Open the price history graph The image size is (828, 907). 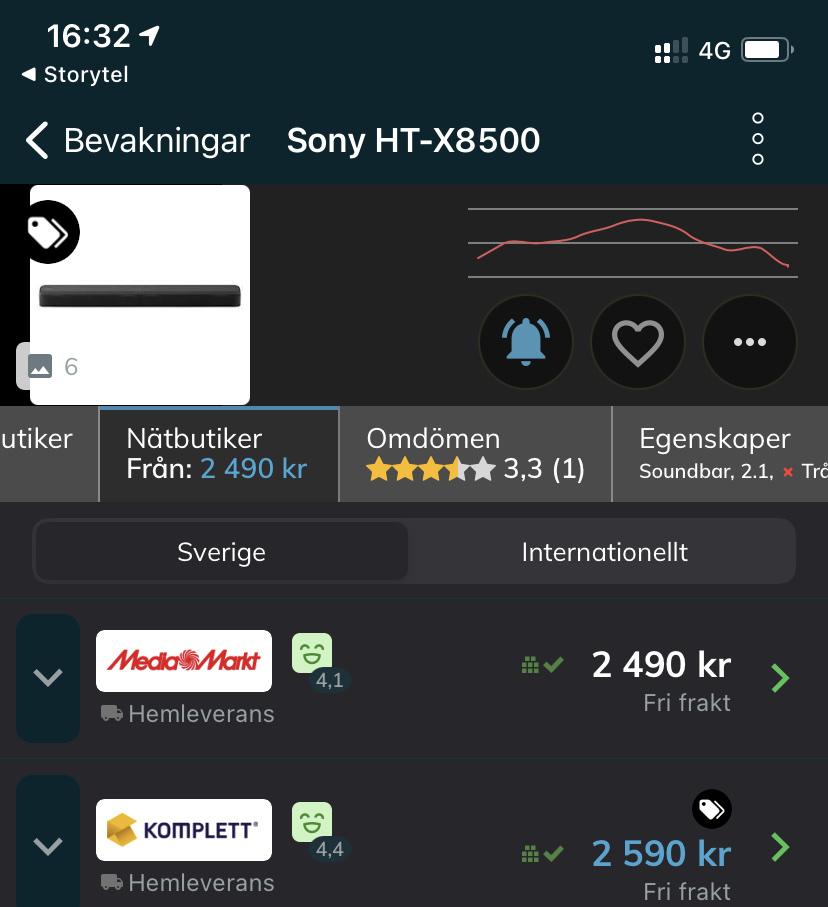(x=632, y=243)
